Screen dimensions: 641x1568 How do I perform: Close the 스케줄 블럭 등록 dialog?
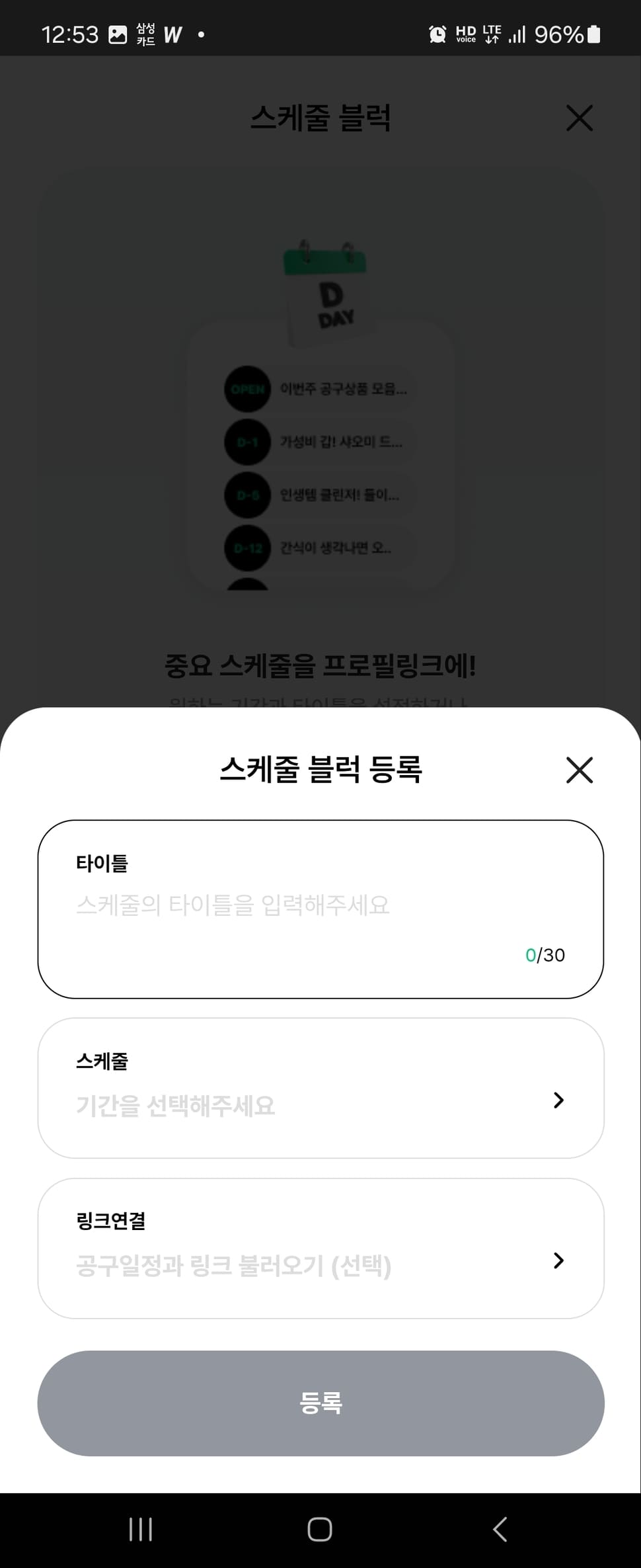point(579,770)
